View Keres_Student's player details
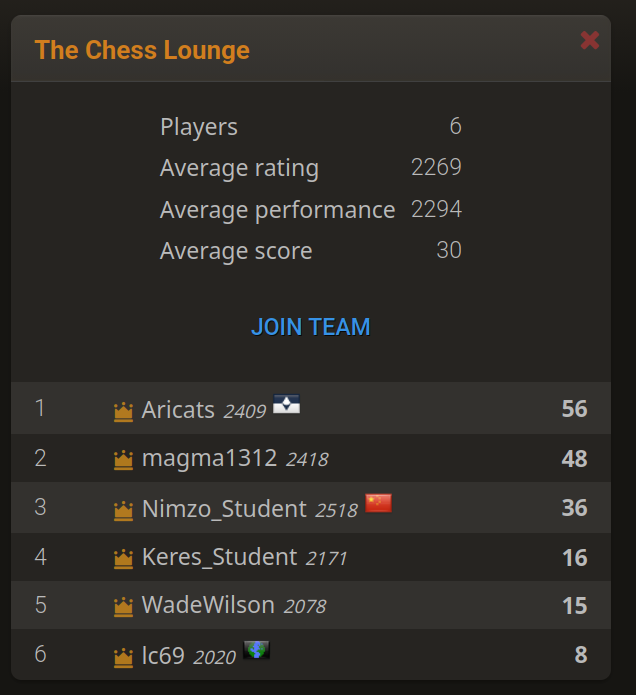Screen dimensions: 636x695 (x=311, y=557)
